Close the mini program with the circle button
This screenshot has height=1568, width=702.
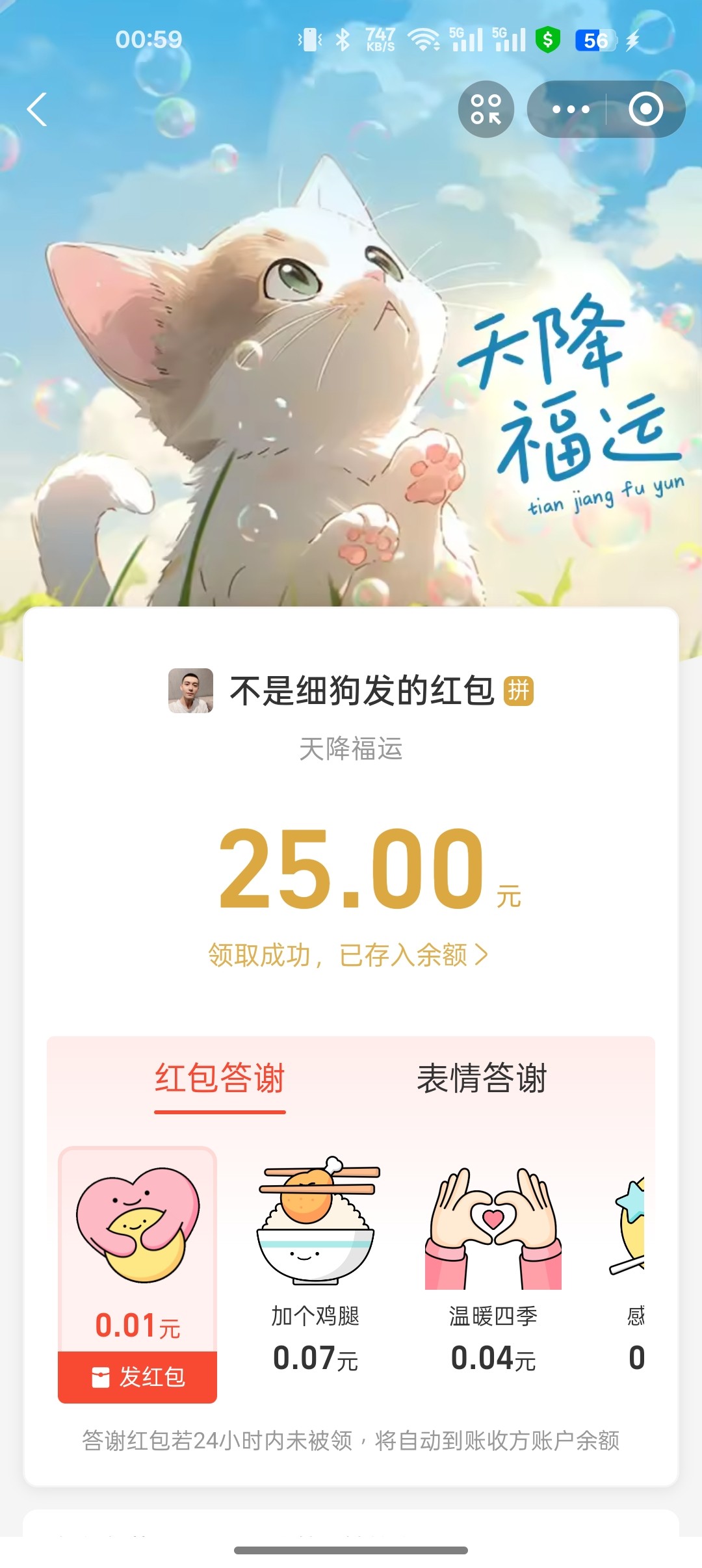pyautogui.click(x=645, y=109)
